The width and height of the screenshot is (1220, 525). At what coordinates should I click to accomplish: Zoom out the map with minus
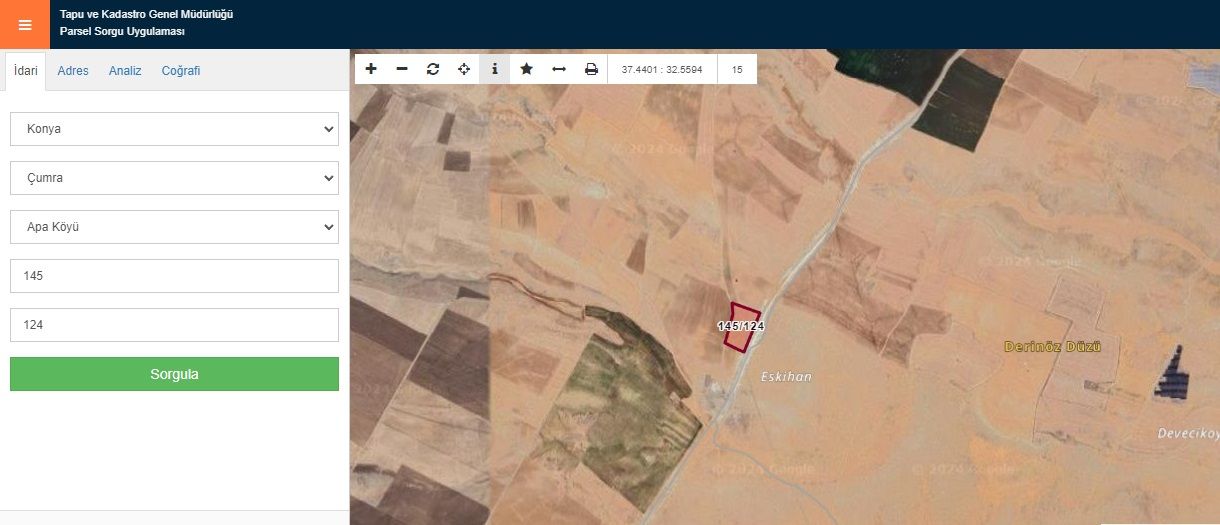[402, 69]
